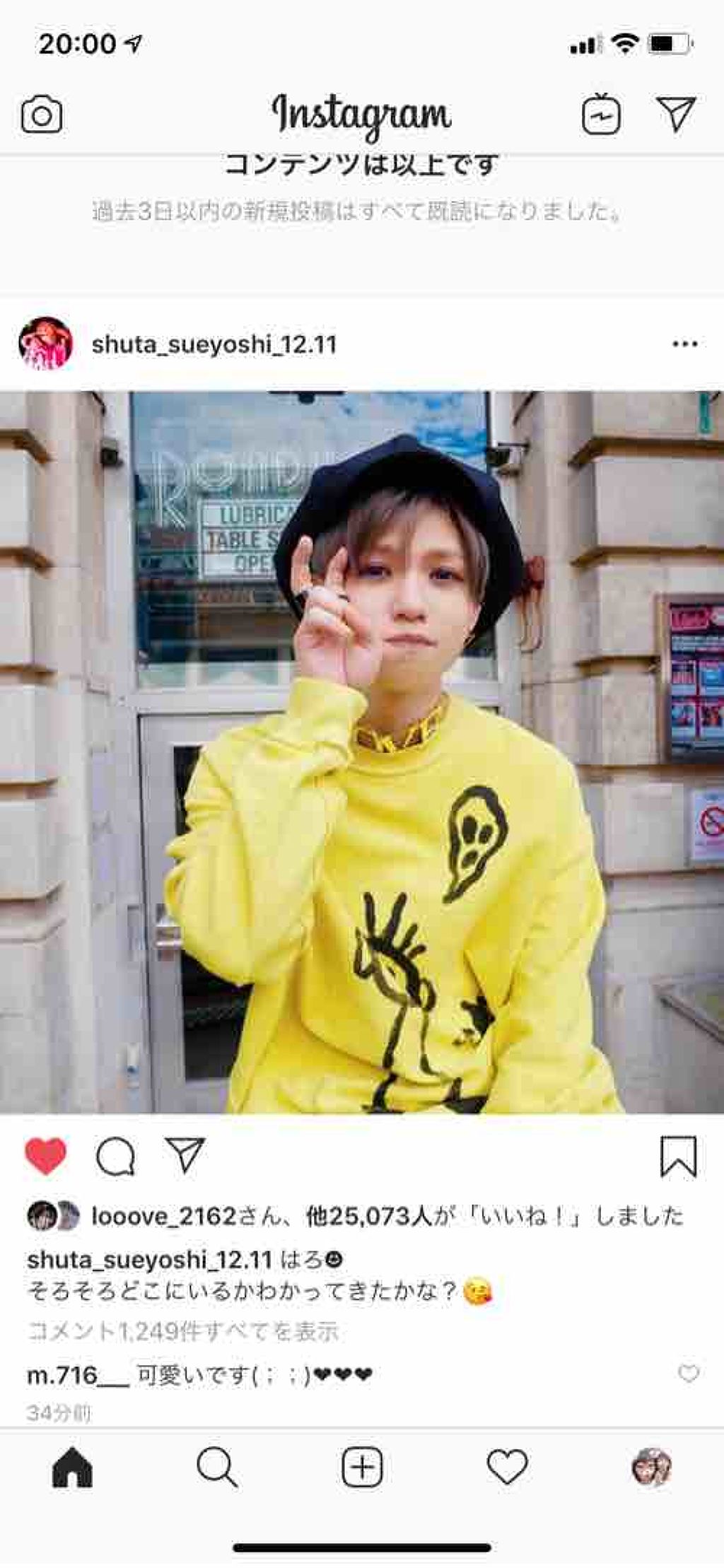The height and width of the screenshot is (1568, 724).
Task: Unlike the post with the red heart
Action: click(45, 1157)
